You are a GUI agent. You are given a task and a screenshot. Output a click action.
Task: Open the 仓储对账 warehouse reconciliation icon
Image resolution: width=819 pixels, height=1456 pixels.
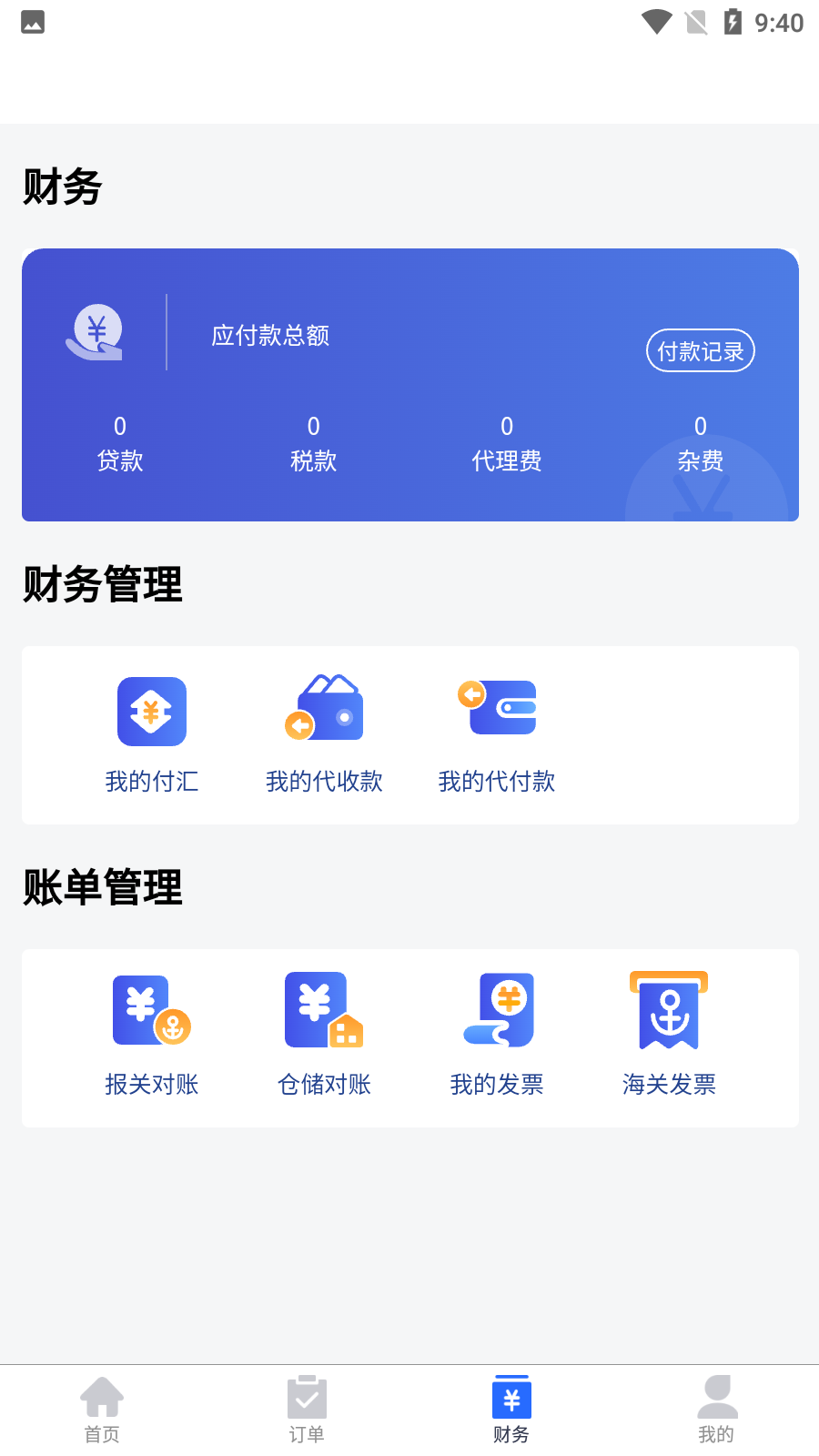tap(324, 1010)
